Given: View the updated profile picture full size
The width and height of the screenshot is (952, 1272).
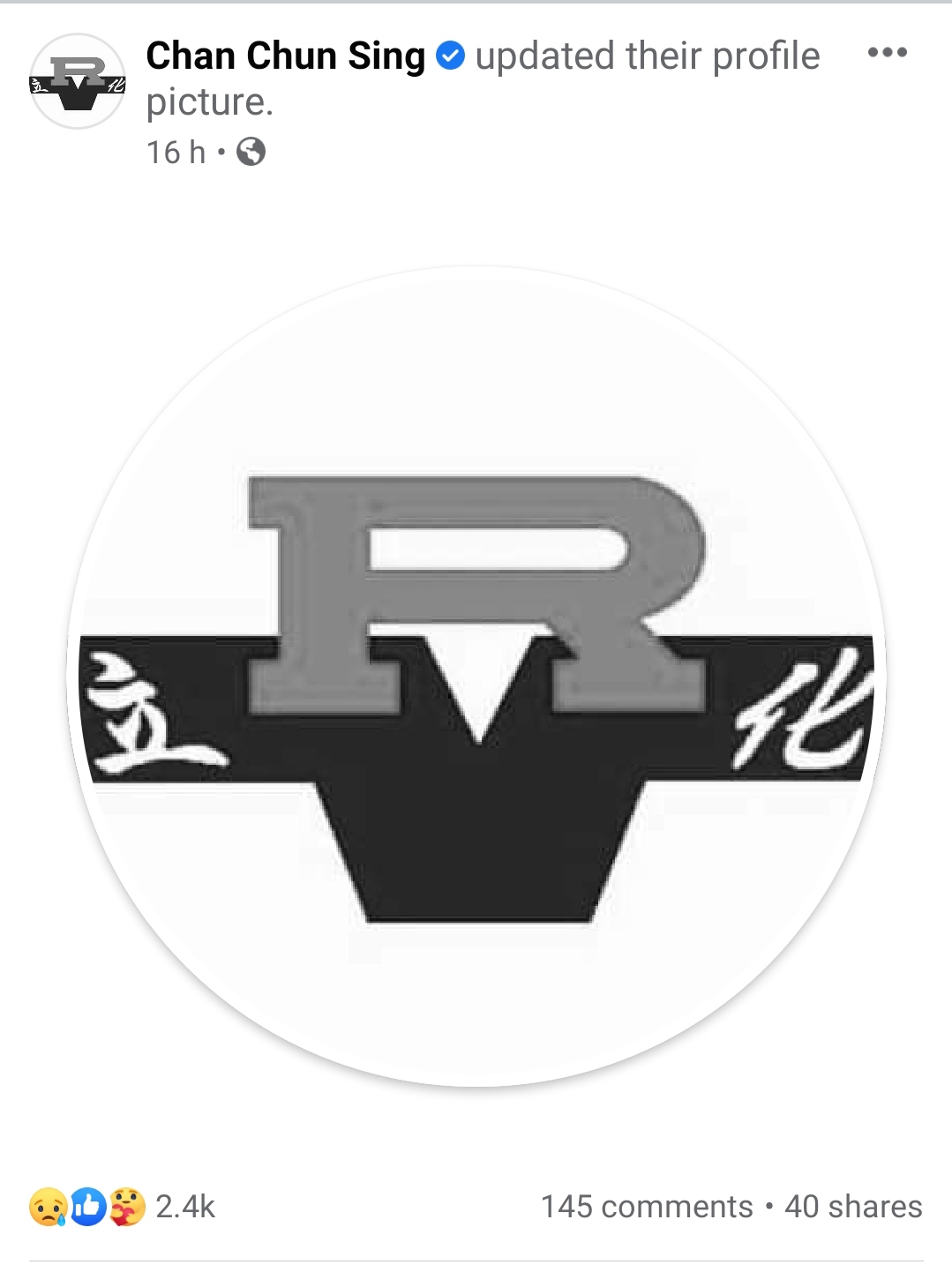Looking at the screenshot, I should [476, 677].
